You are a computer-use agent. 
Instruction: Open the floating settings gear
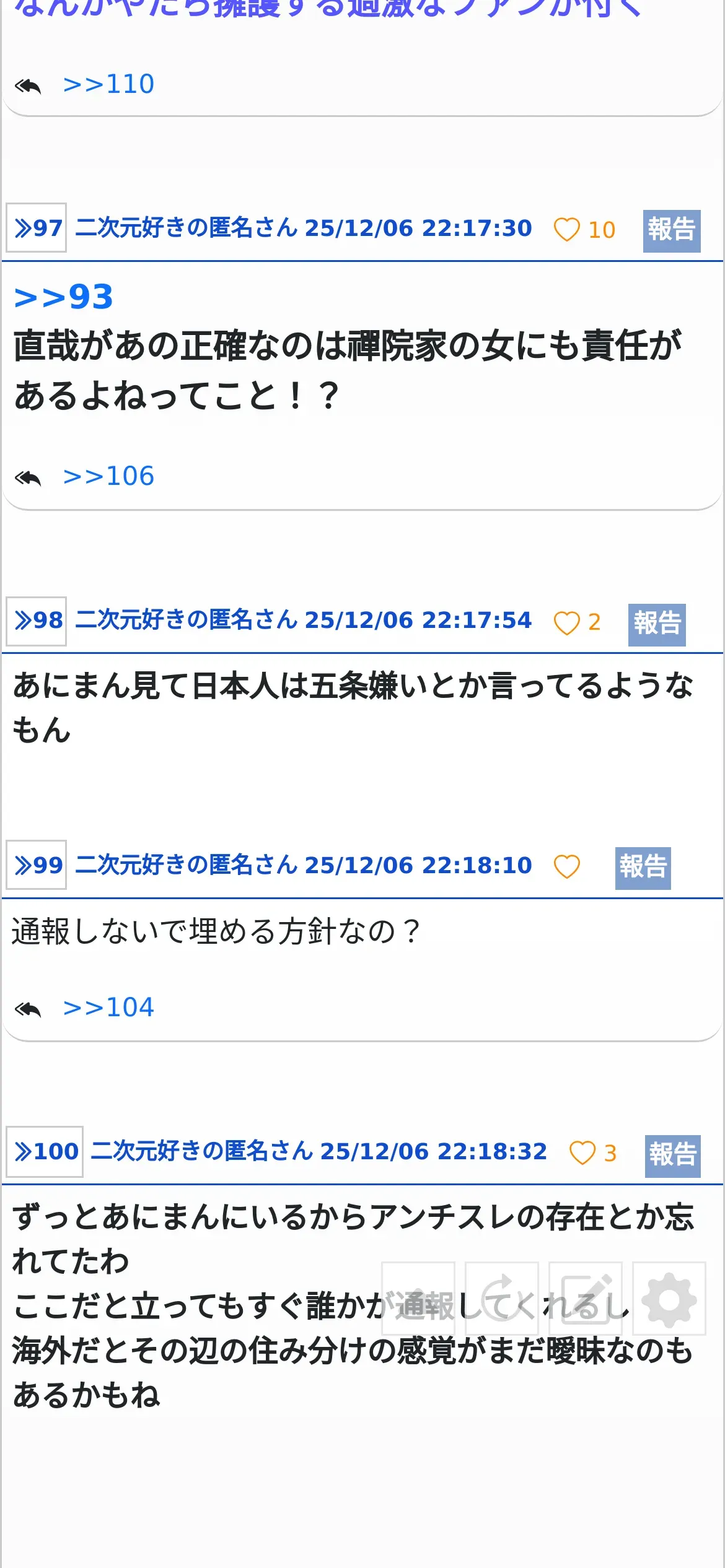pos(669,1298)
